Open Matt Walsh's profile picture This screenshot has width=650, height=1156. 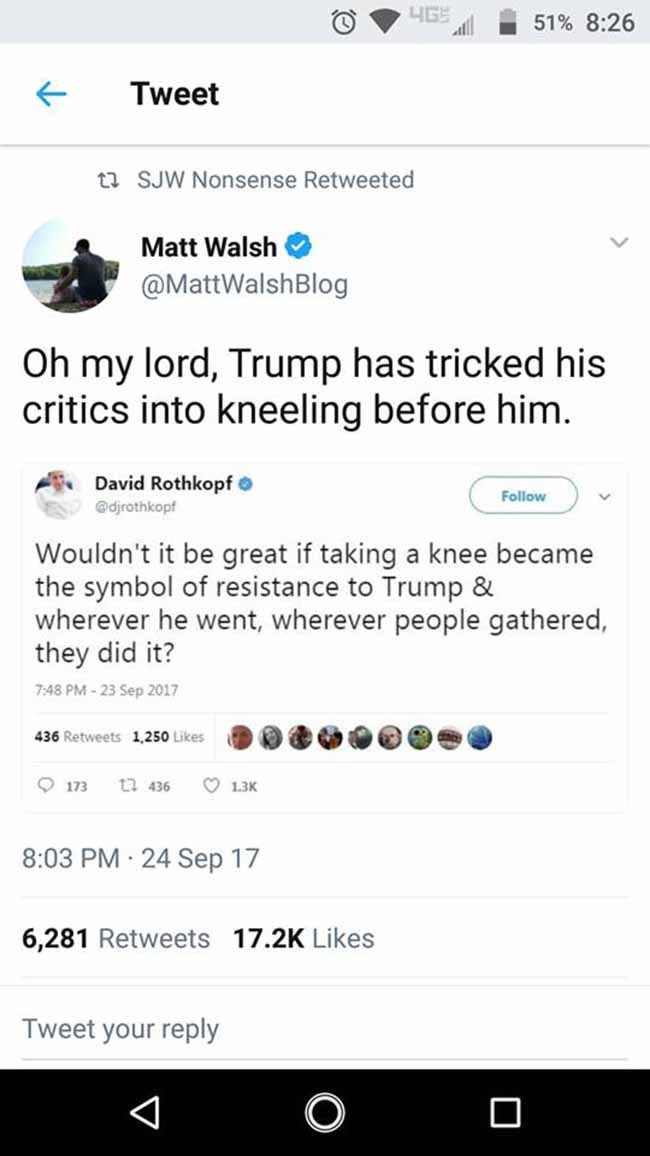click(x=71, y=265)
